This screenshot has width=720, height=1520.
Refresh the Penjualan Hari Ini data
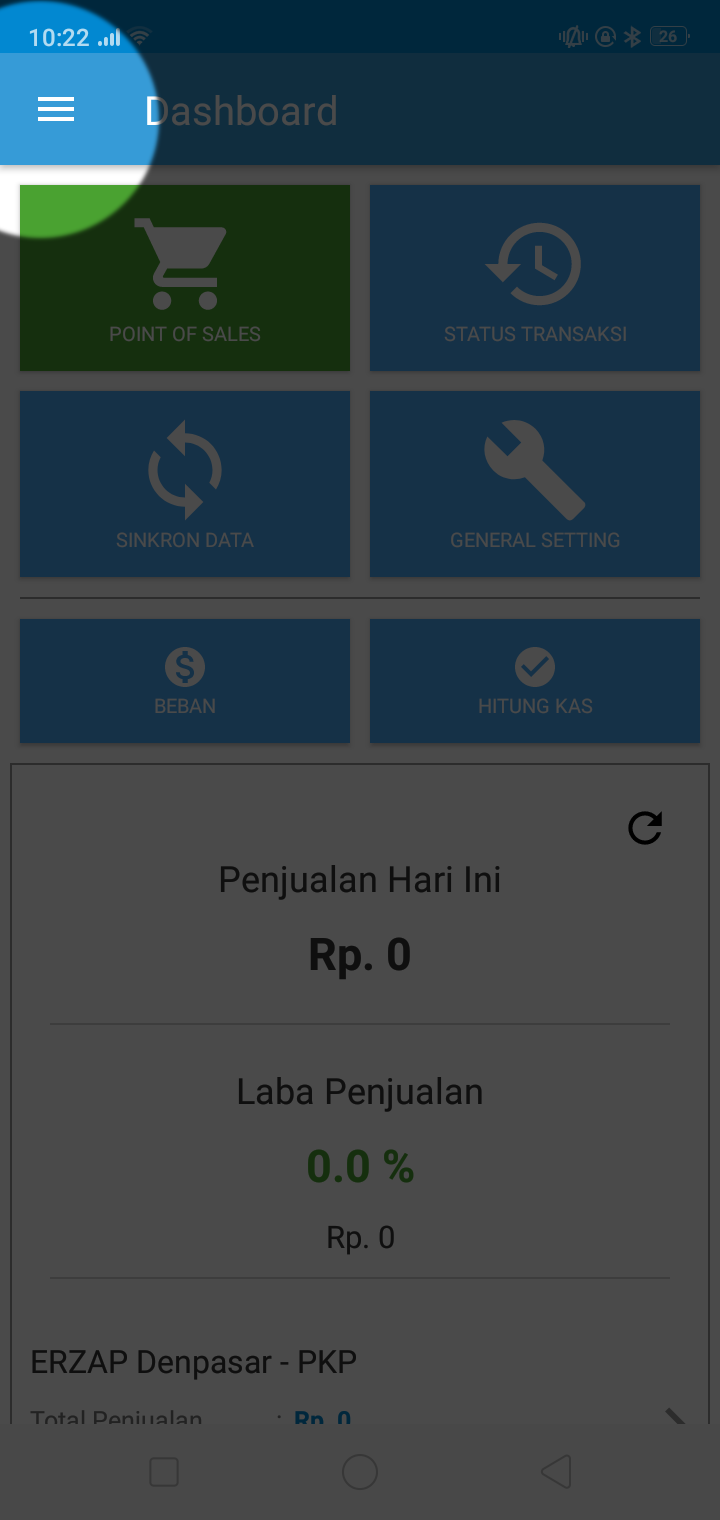click(645, 827)
